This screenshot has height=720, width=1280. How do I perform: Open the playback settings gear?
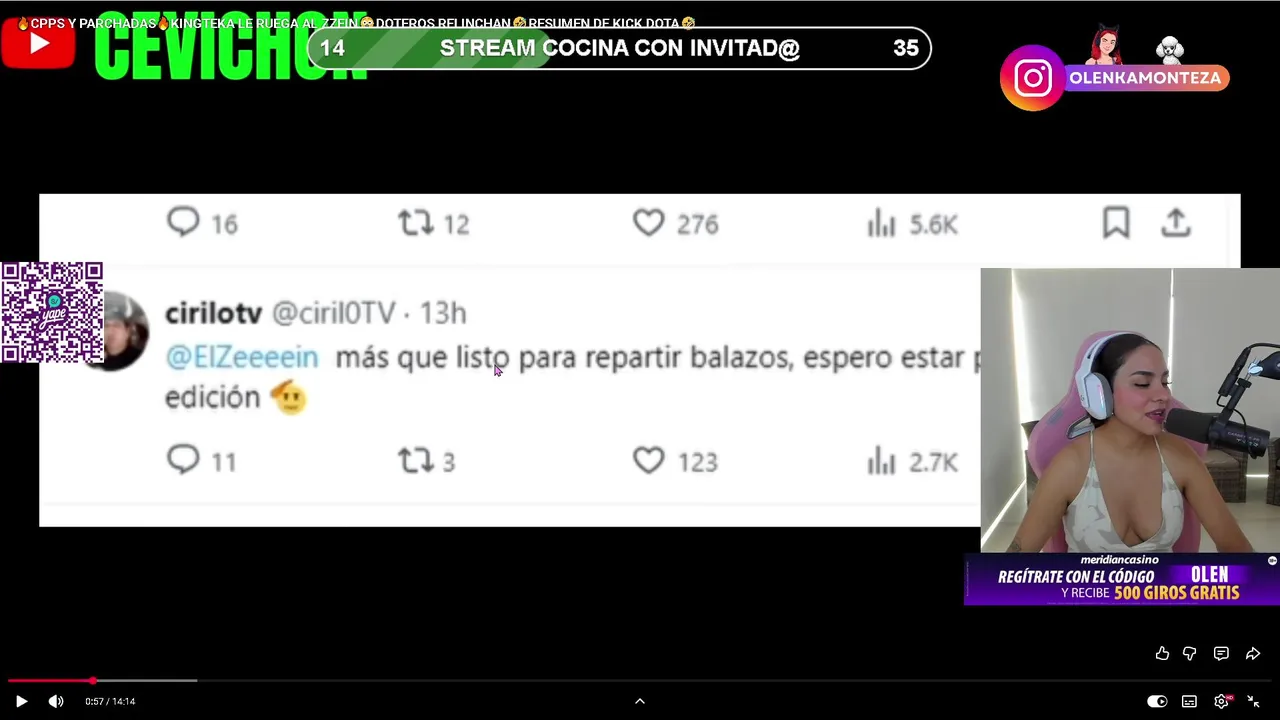tap(1221, 701)
